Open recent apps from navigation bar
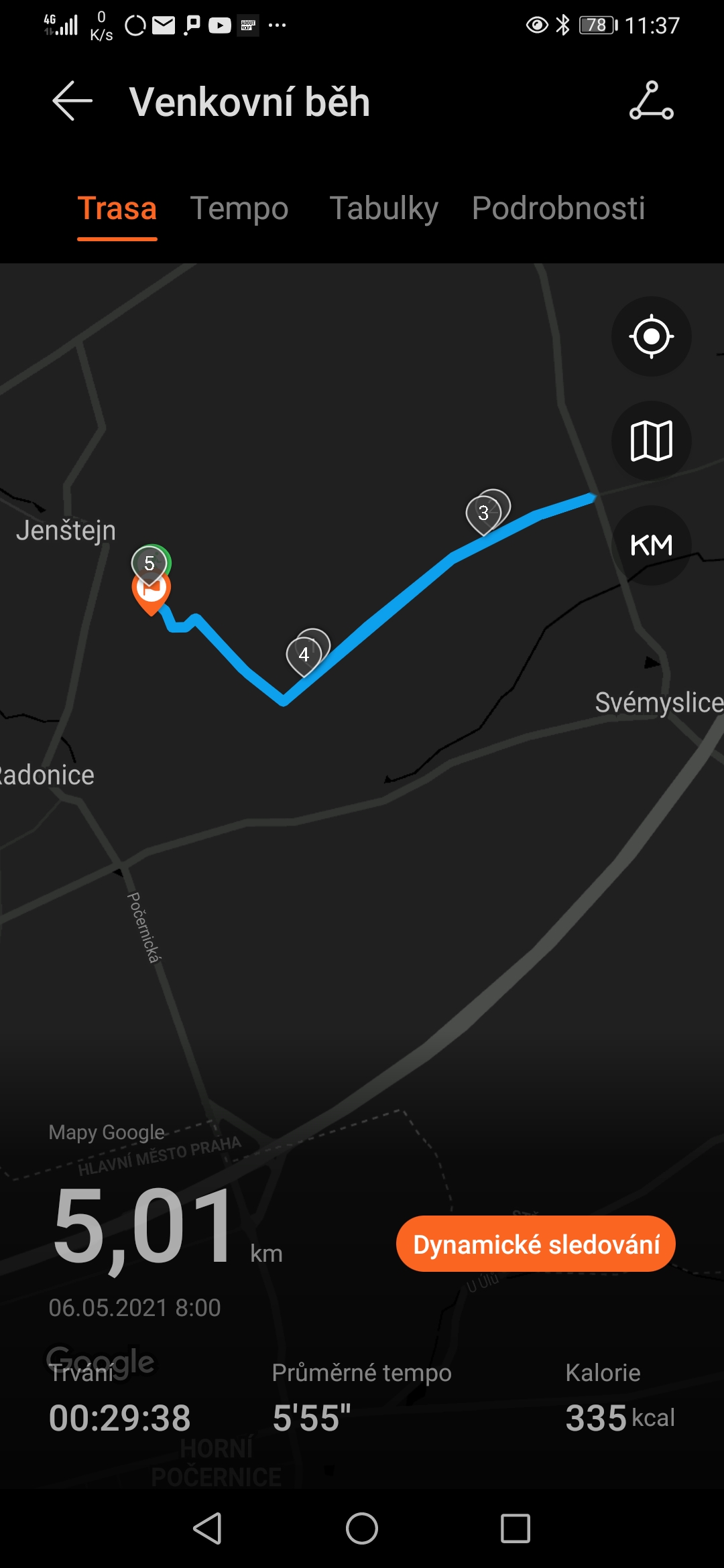 [x=516, y=1528]
